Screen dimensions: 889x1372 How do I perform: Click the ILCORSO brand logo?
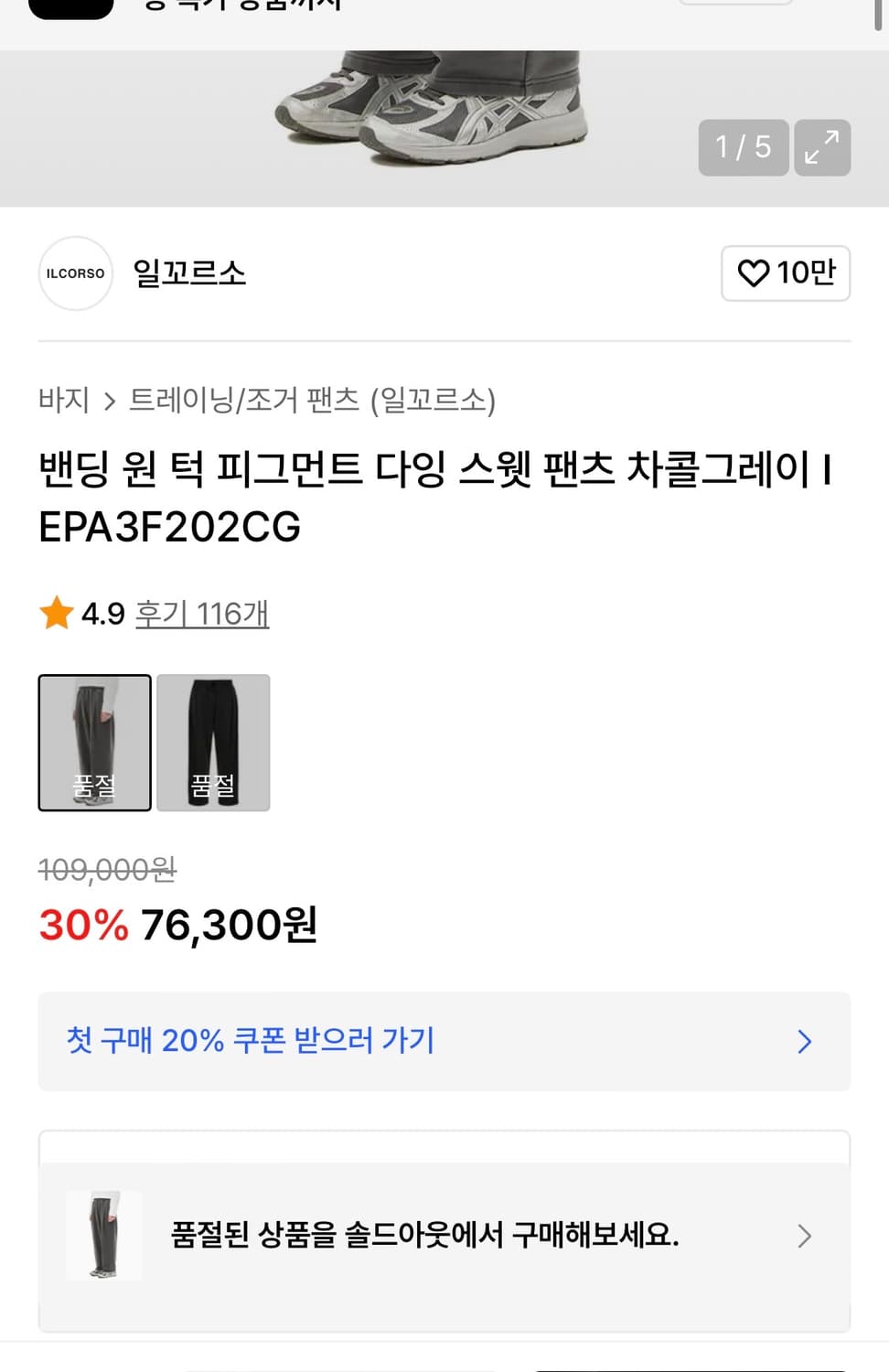point(74,273)
